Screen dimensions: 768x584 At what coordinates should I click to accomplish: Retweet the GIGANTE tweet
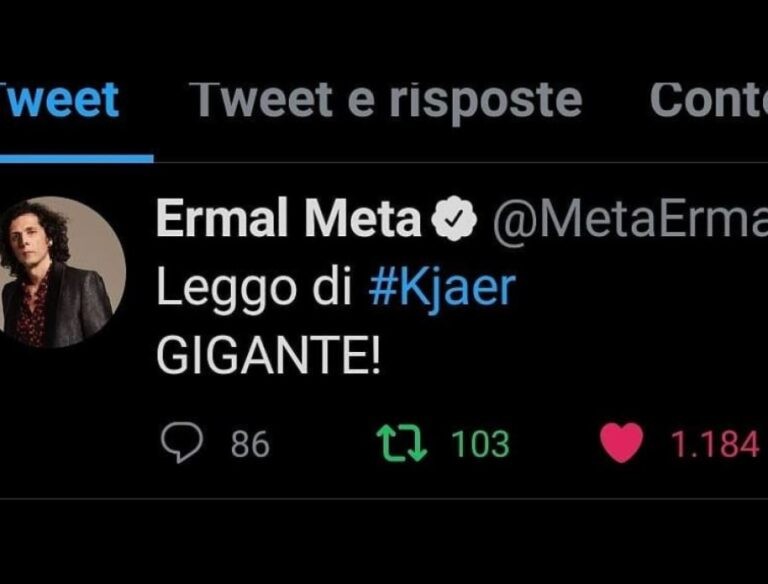[402, 444]
